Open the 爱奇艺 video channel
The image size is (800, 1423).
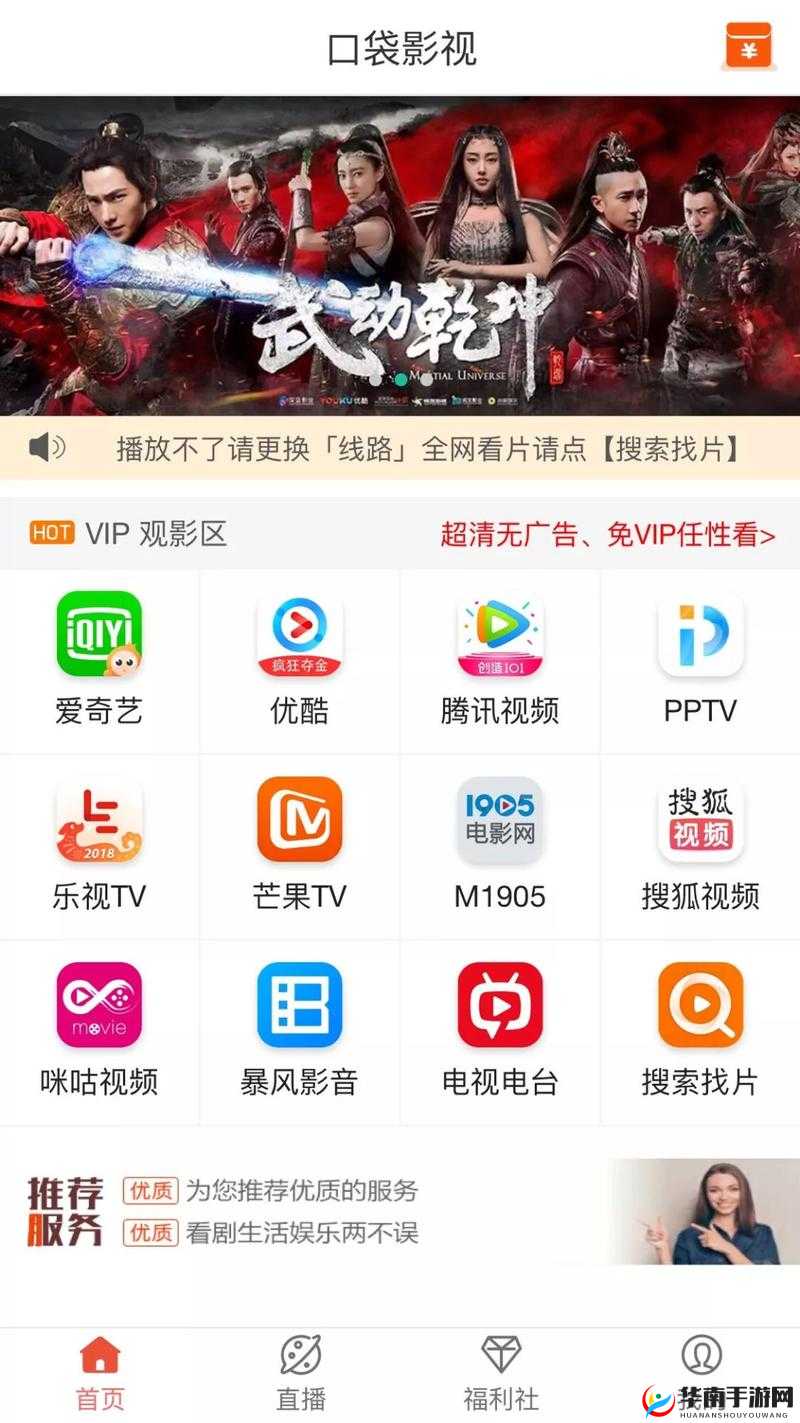(98, 635)
